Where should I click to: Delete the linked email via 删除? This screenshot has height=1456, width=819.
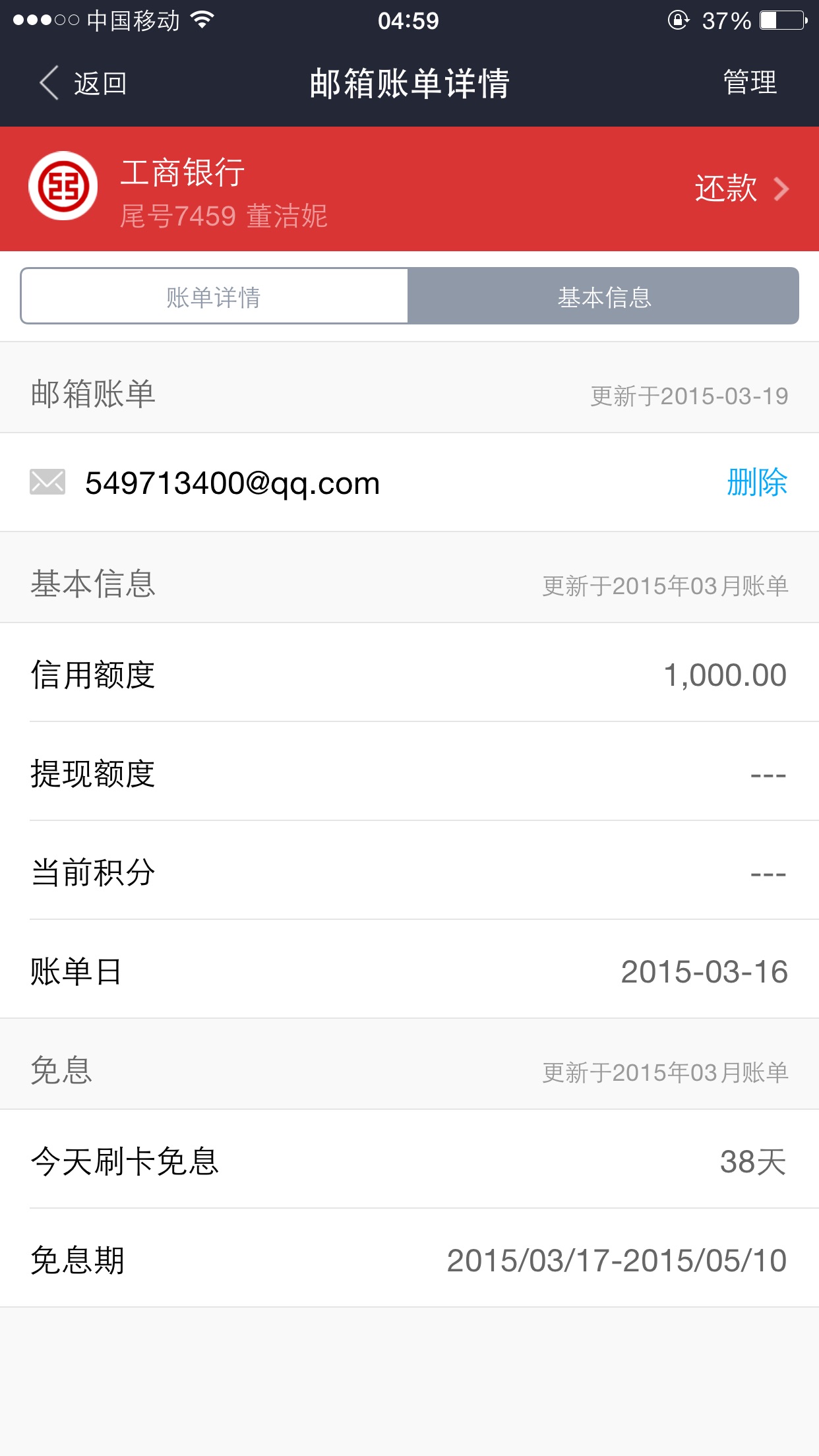click(x=756, y=482)
